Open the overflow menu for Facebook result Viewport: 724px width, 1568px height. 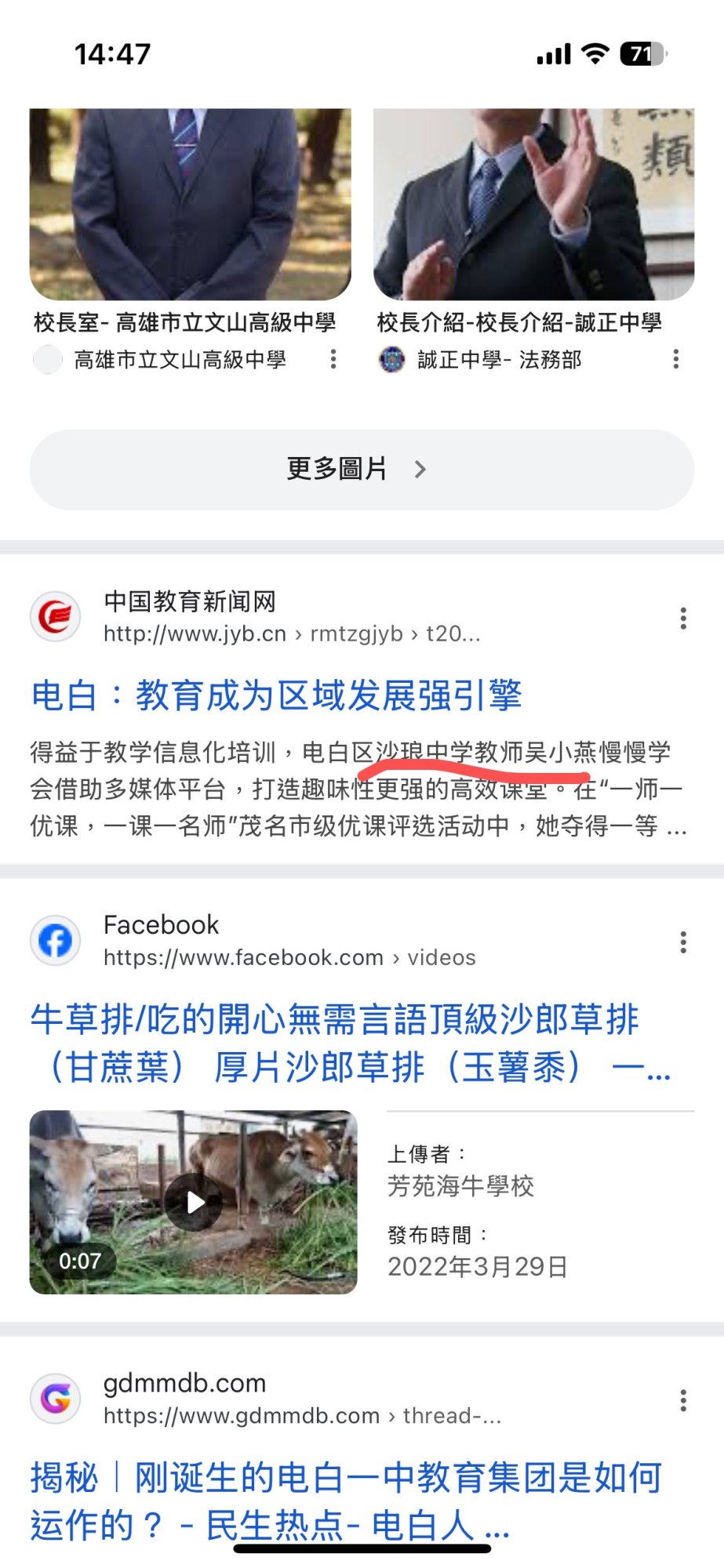click(x=683, y=942)
